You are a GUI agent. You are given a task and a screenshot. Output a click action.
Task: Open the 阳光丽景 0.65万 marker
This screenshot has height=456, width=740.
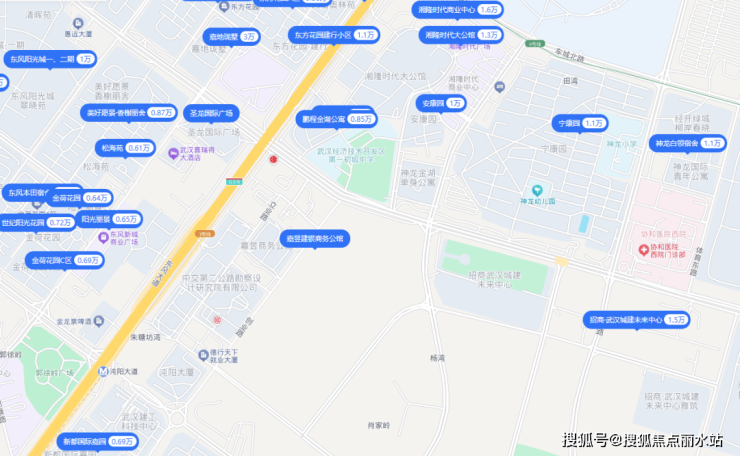coord(109,218)
